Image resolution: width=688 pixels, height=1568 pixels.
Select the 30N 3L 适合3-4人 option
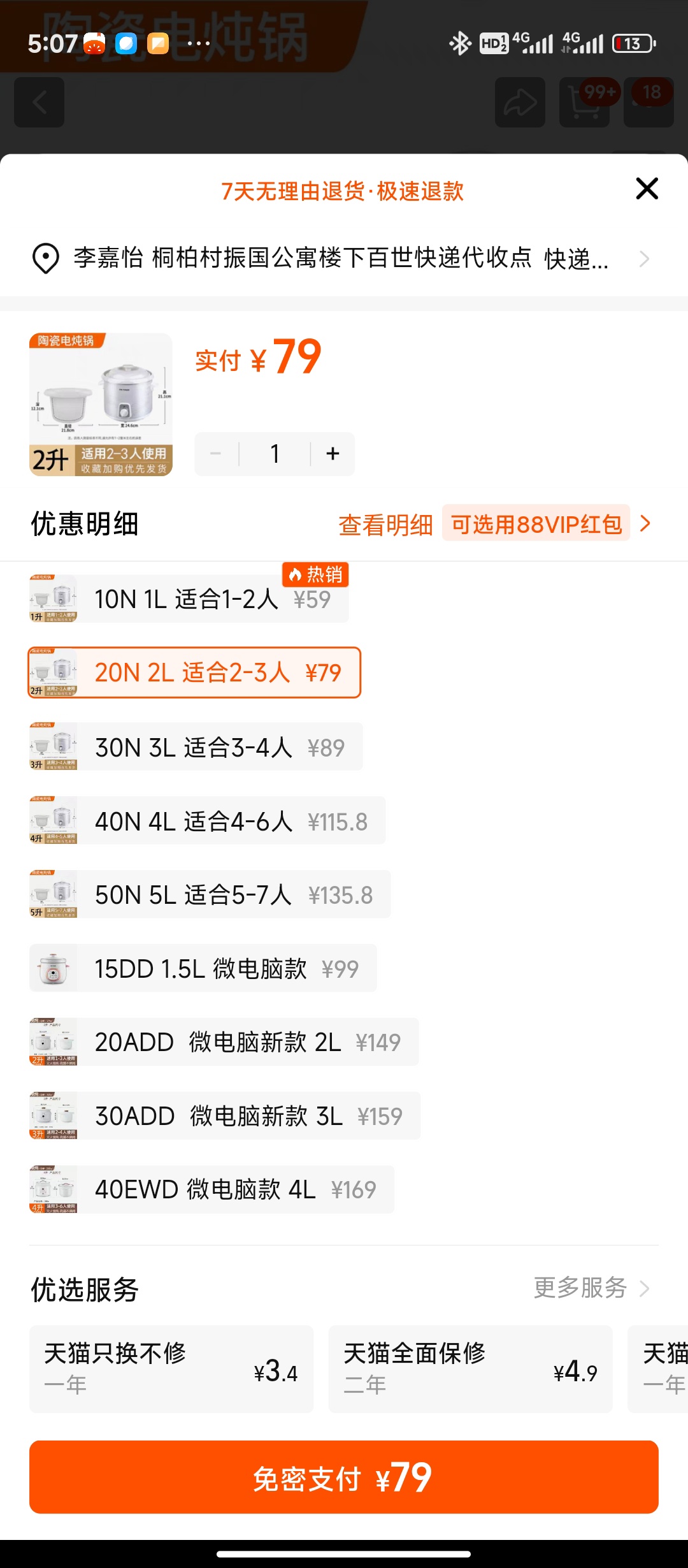(x=196, y=746)
